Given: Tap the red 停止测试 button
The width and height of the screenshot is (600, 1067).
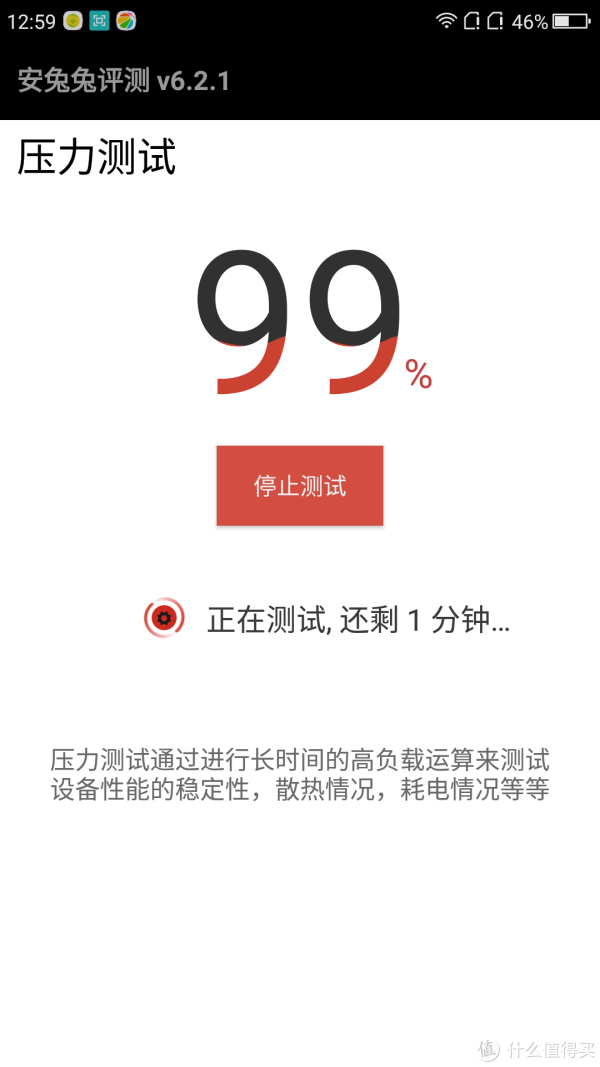Looking at the screenshot, I should [300, 485].
